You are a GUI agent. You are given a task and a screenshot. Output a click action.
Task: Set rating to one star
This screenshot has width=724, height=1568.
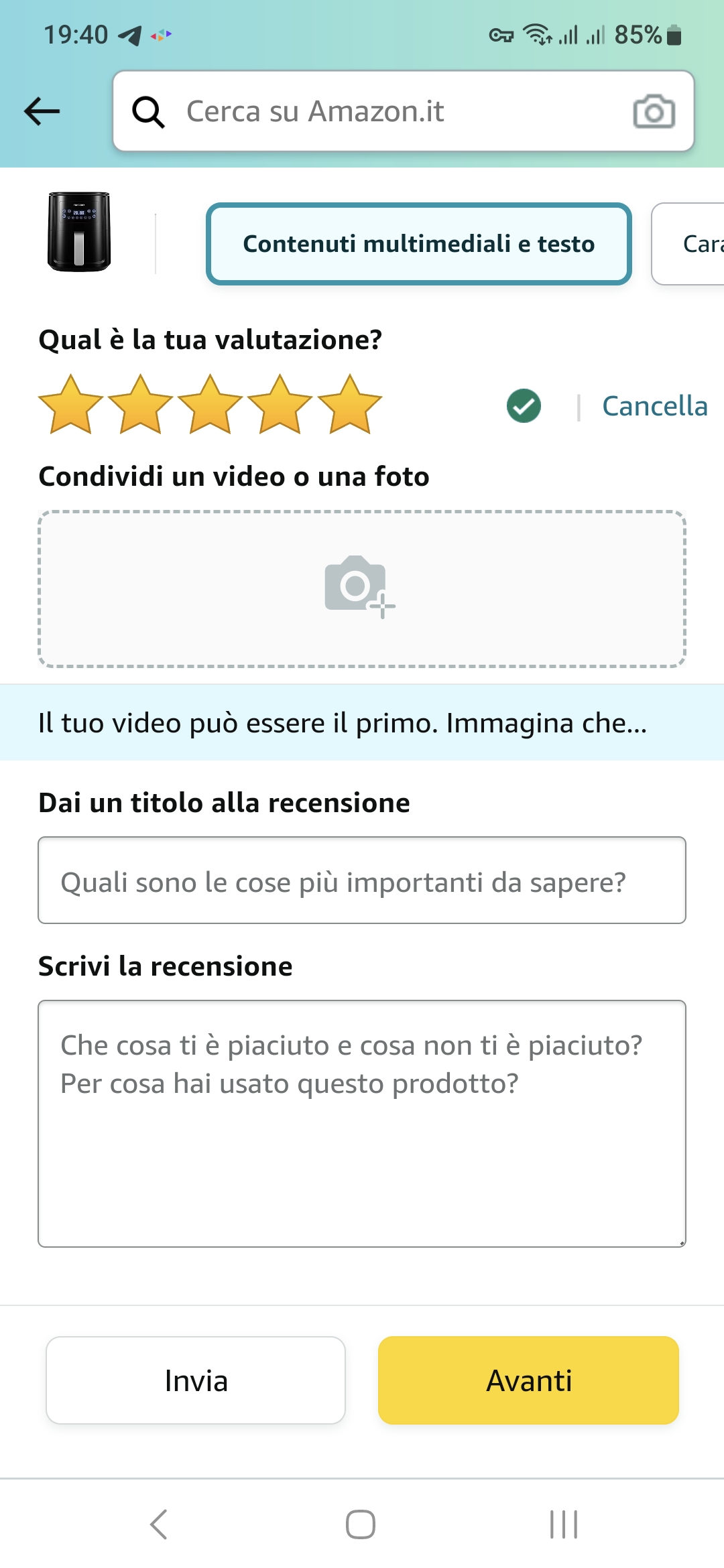pyautogui.click(x=70, y=405)
